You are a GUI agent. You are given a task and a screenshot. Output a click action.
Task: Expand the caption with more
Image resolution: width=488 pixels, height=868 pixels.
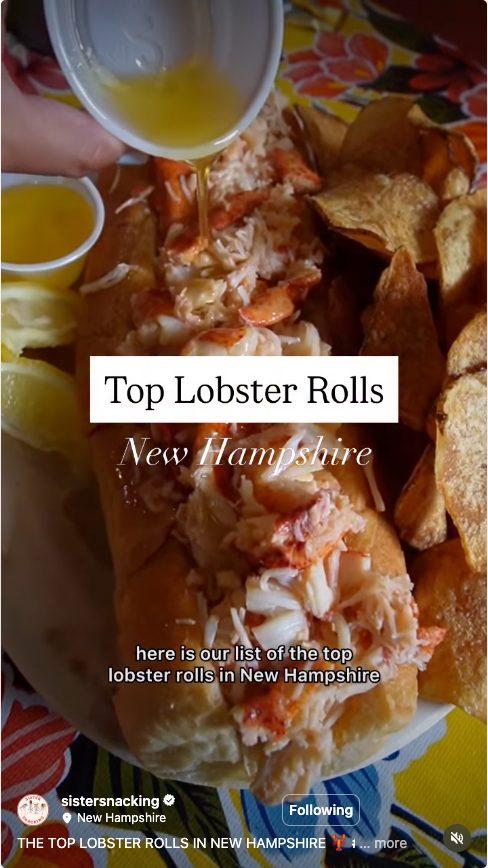click(x=391, y=843)
